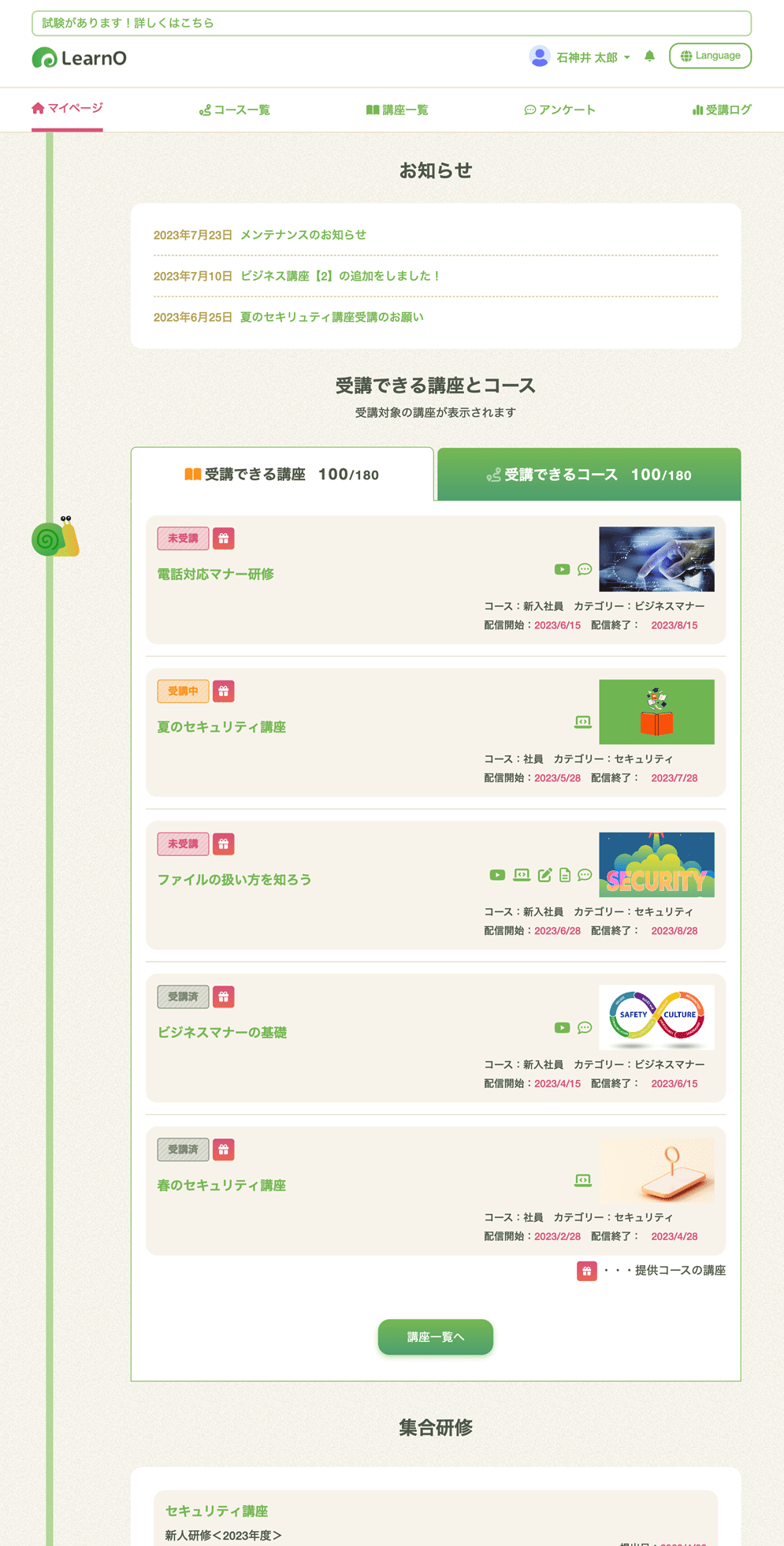Open the Language globe selector
The height and width of the screenshot is (1546, 784).
709,55
